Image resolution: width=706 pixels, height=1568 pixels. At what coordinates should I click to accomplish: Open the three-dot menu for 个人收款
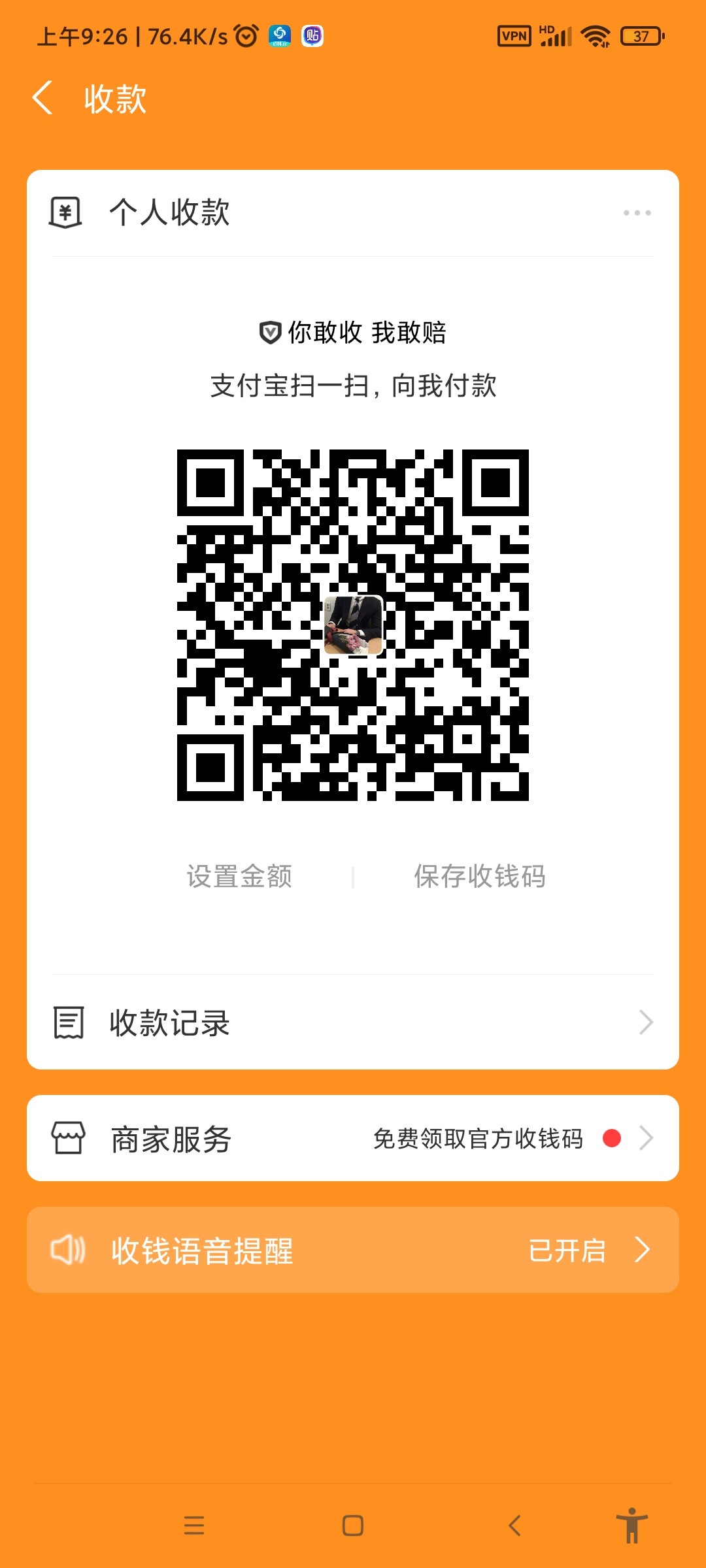(x=637, y=213)
